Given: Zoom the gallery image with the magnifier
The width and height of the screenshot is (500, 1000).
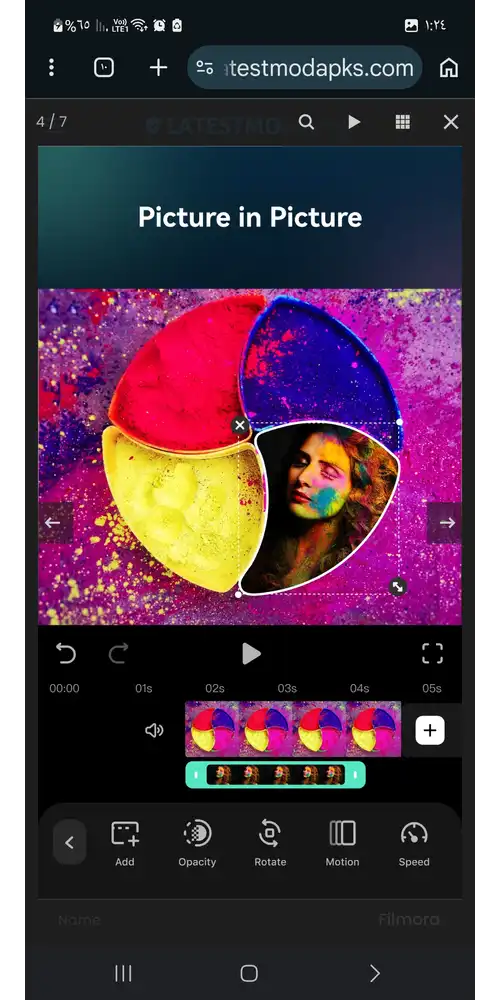Looking at the screenshot, I should coord(306,122).
